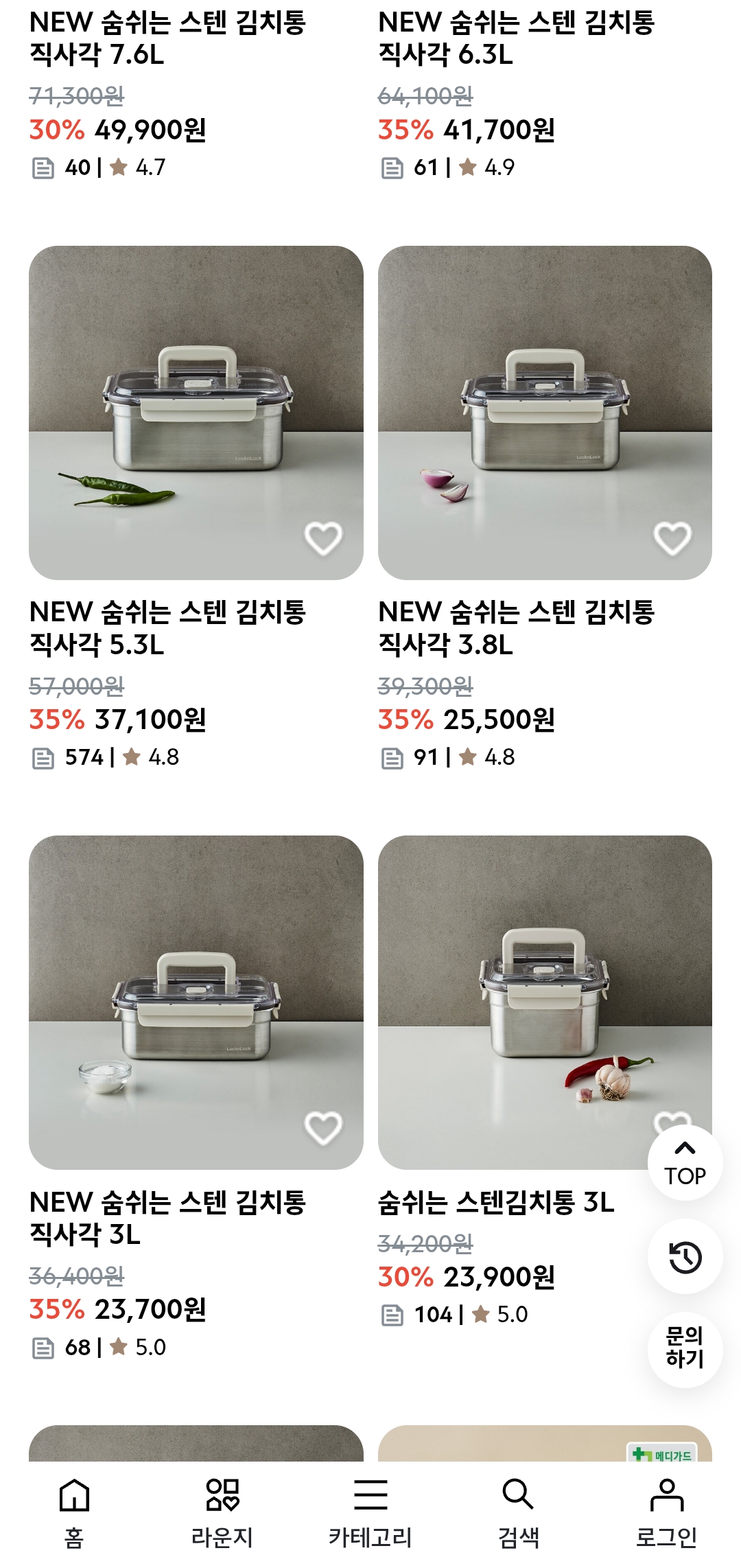741x1568 pixels.
Task: Add the 직사각 5.3L container to wishlist
Action: pyautogui.click(x=323, y=538)
